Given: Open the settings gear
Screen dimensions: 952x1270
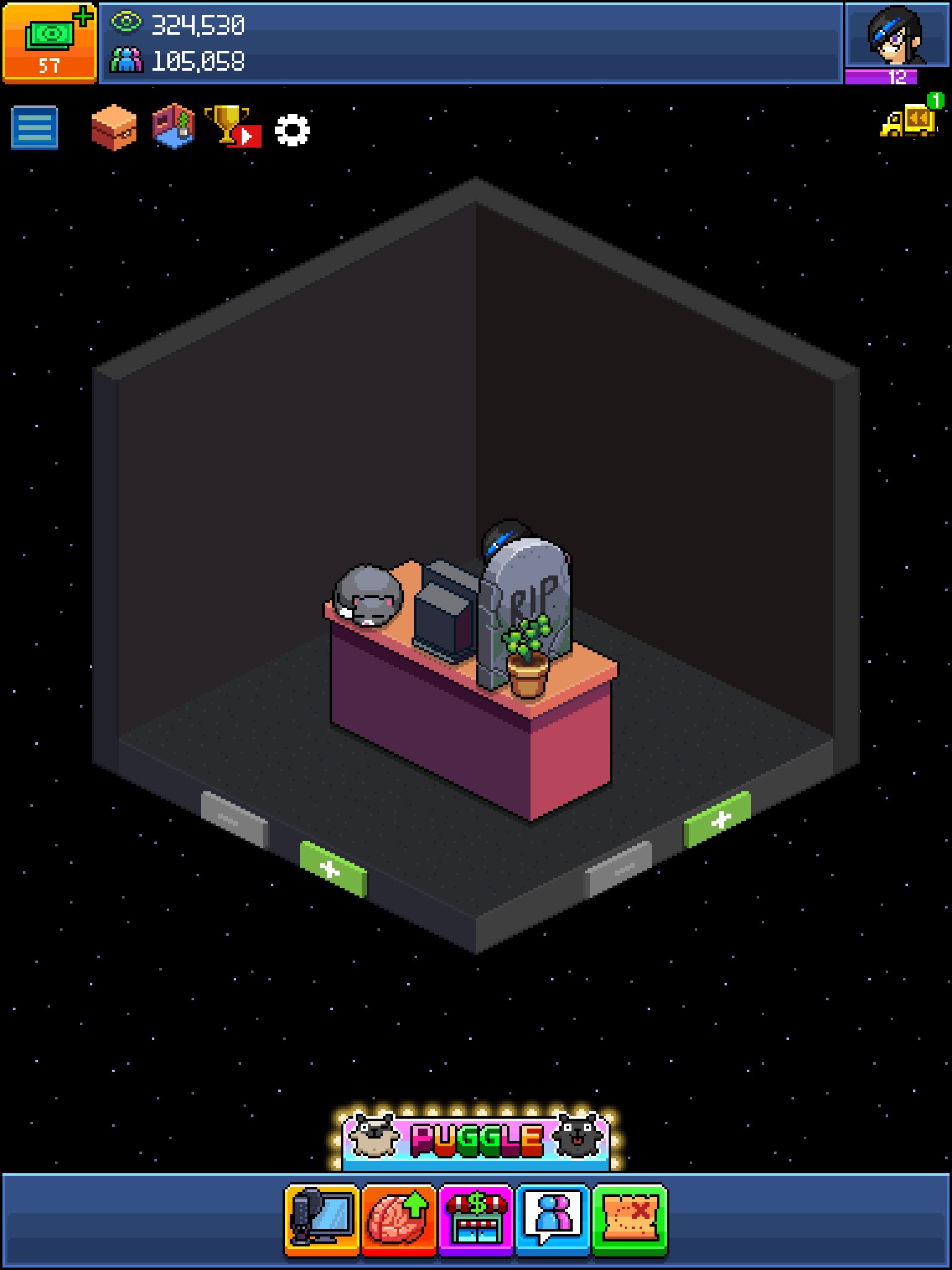Looking at the screenshot, I should coord(292,130).
